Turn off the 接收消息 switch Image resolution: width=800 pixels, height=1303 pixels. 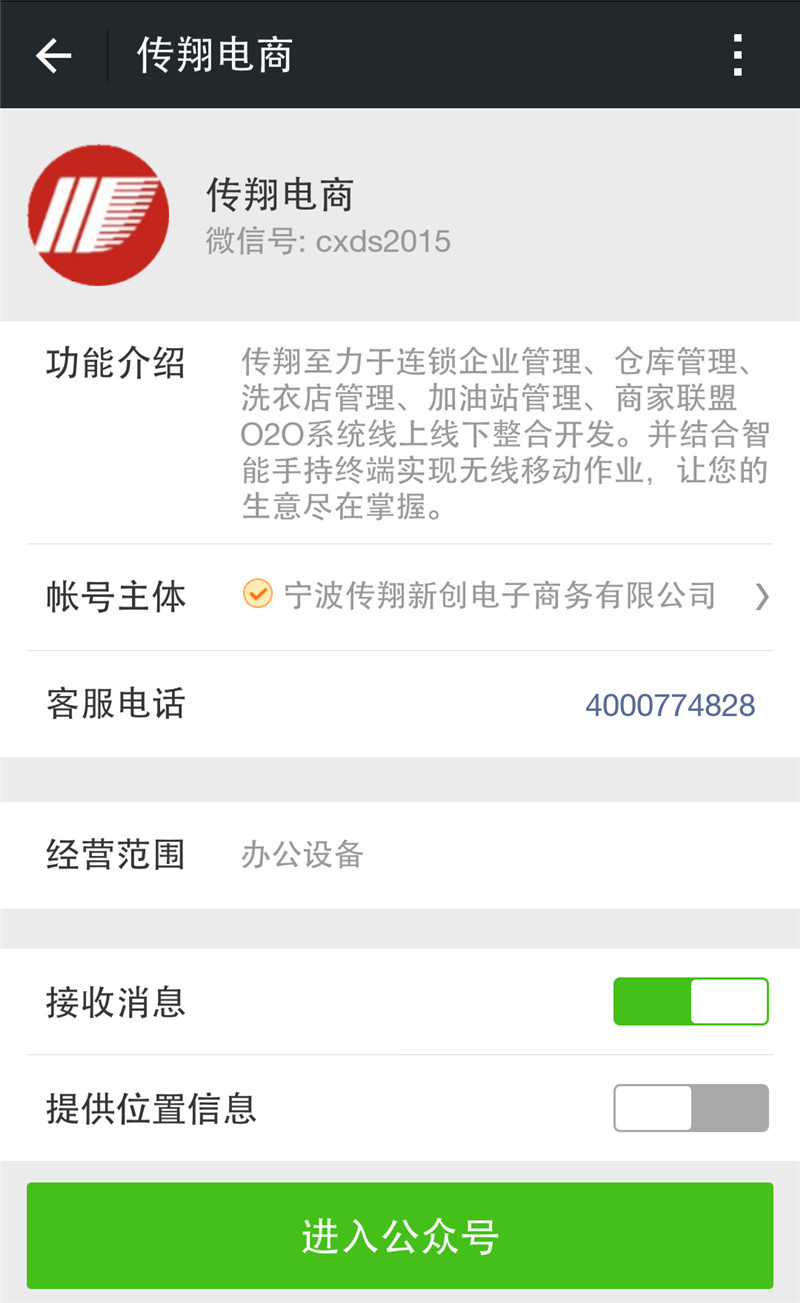tap(691, 1002)
